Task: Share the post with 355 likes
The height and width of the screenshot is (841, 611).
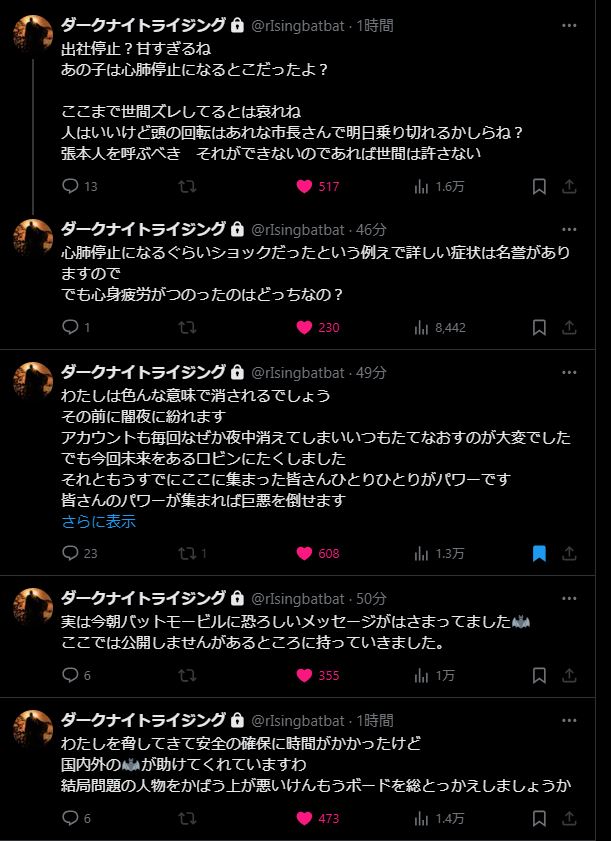Action: (x=569, y=675)
